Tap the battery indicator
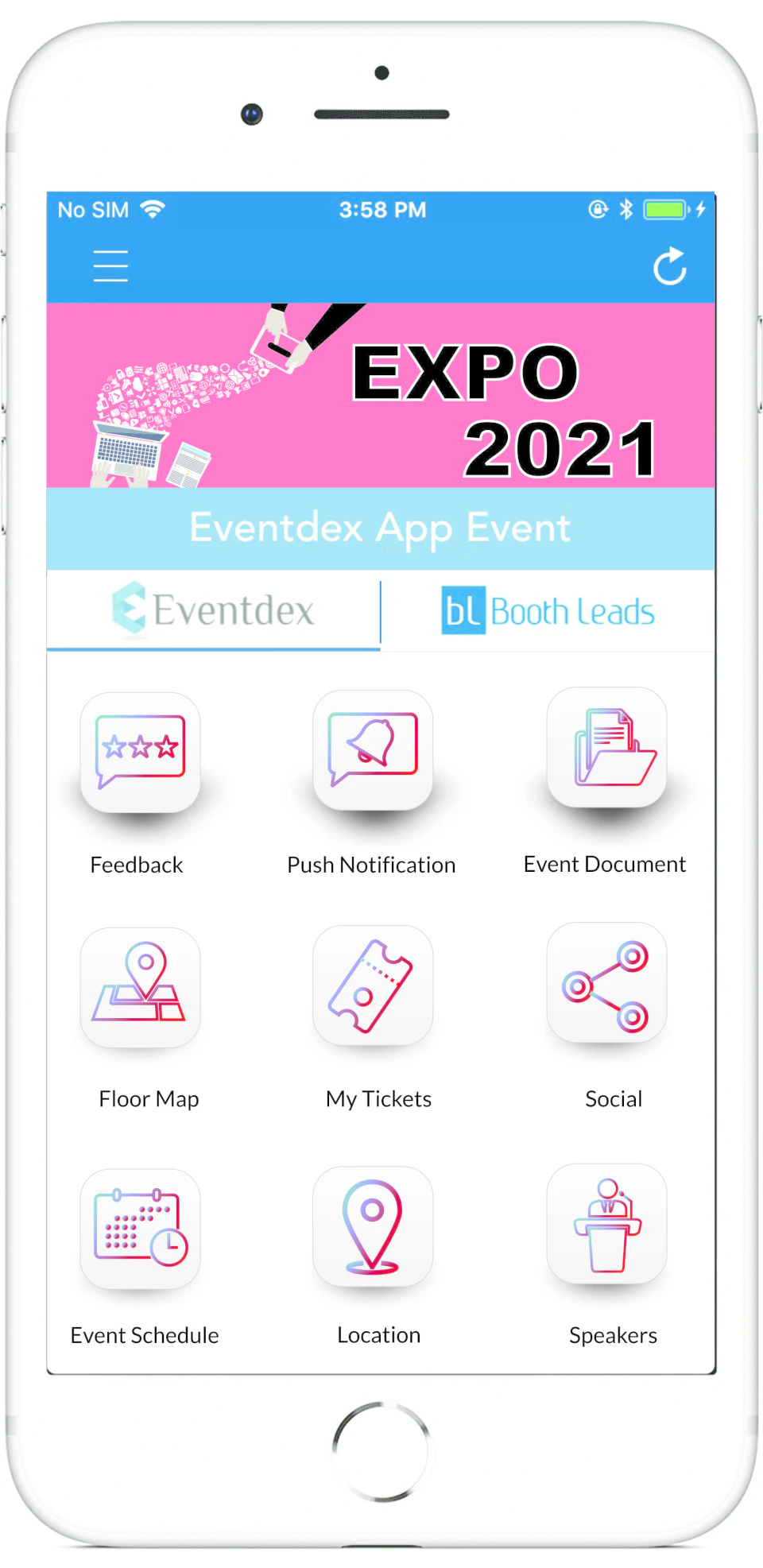The image size is (763, 1568). (x=666, y=209)
